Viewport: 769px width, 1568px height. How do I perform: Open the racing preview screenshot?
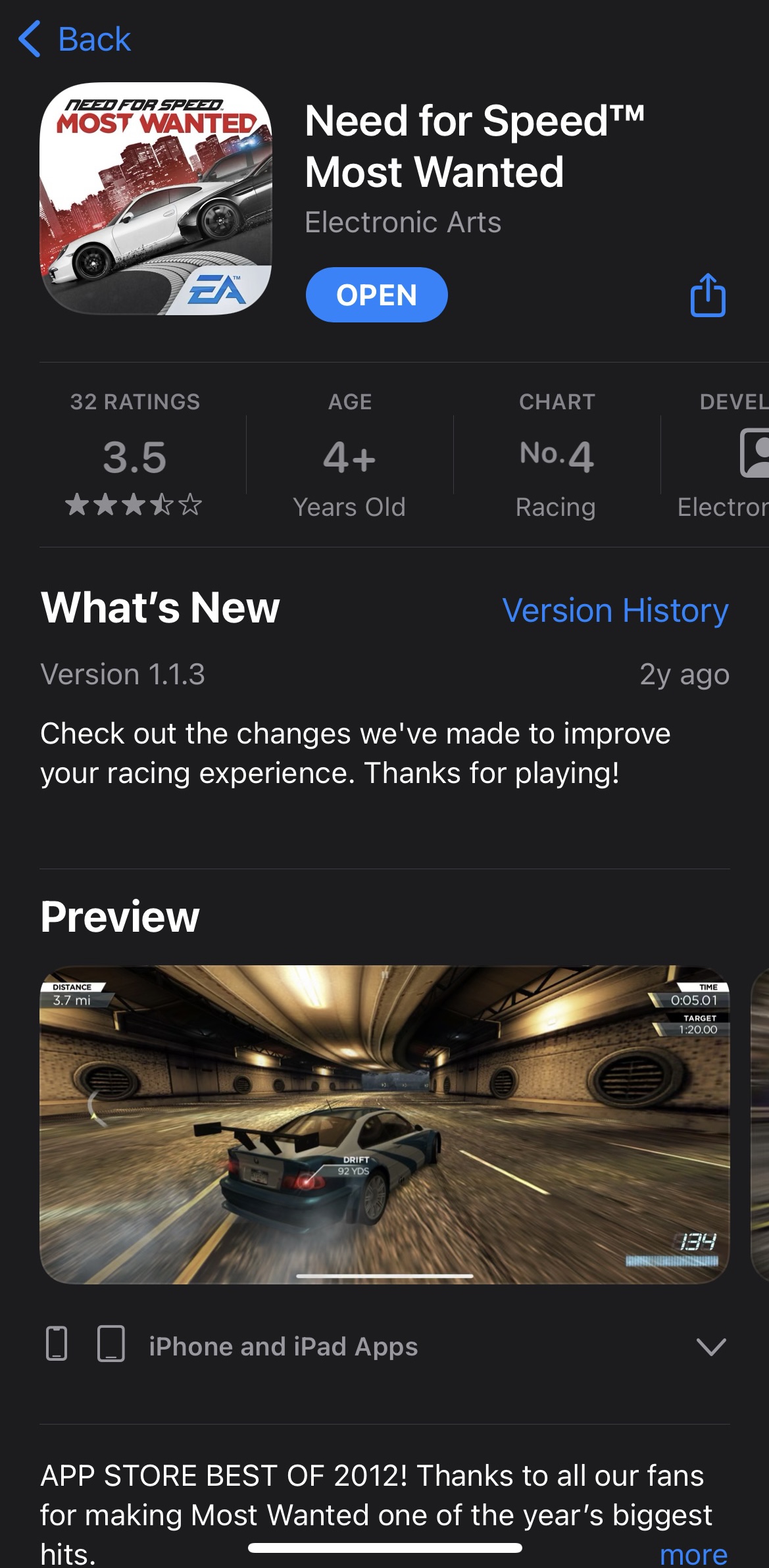[x=384, y=1124]
